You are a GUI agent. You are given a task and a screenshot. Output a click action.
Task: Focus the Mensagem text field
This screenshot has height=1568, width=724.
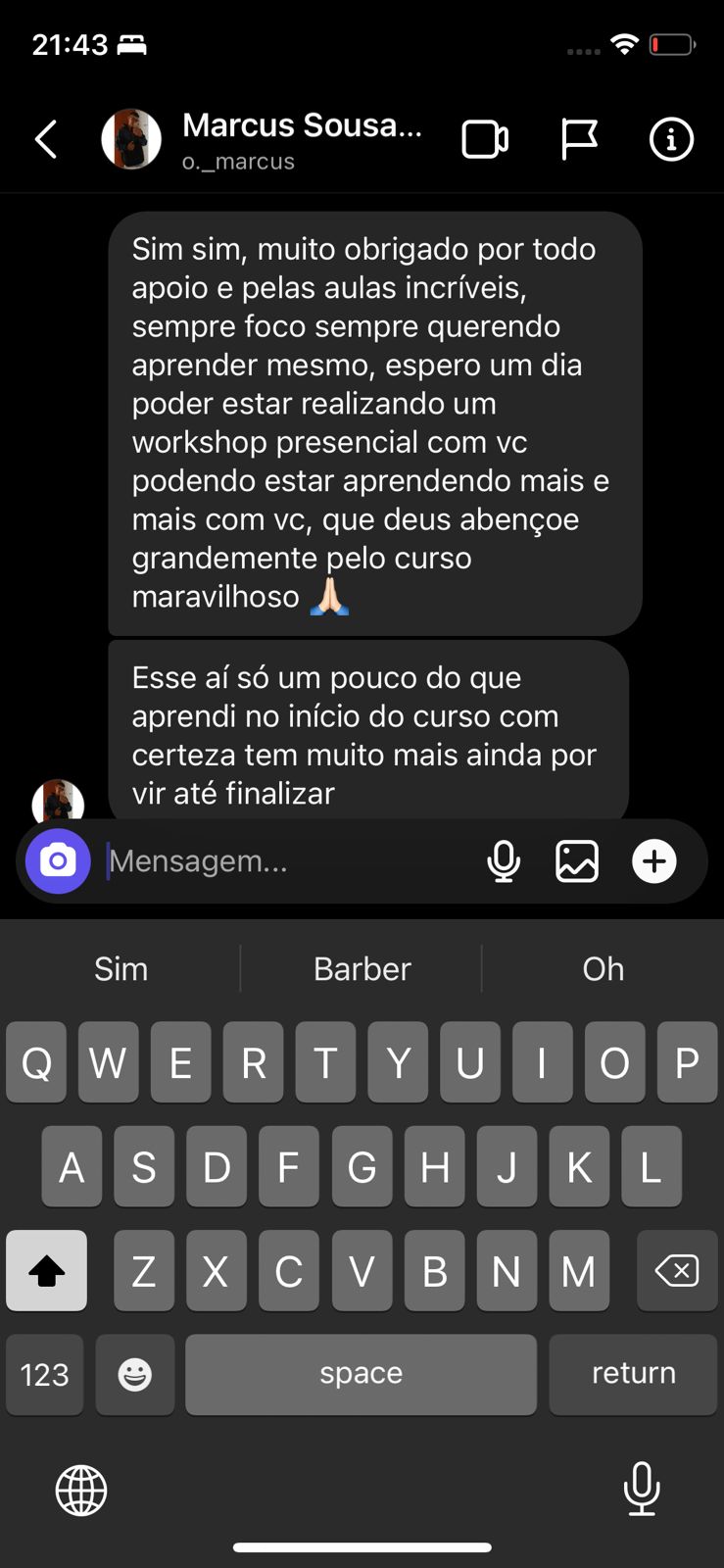point(284,861)
